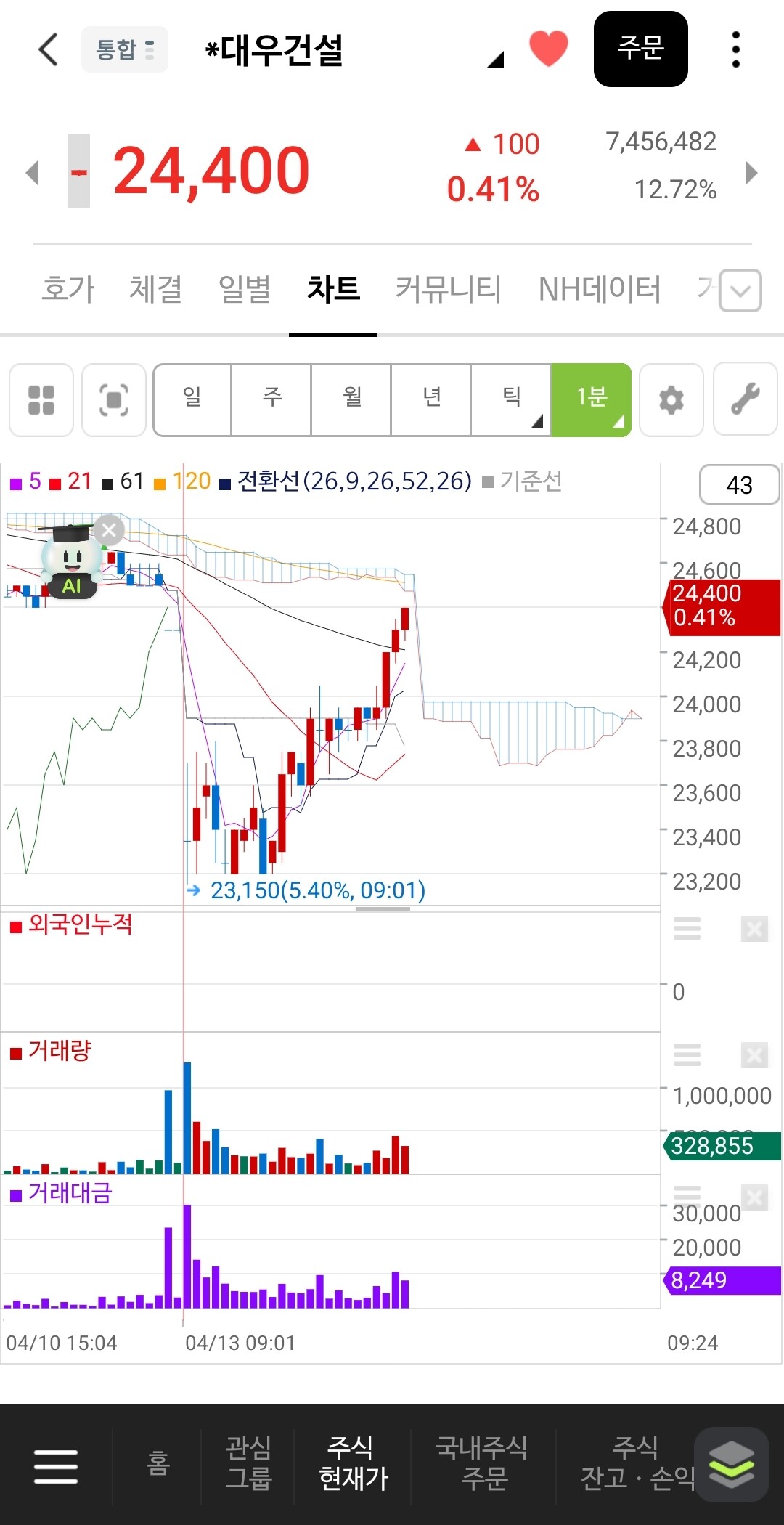The width and height of the screenshot is (784, 1525).
Task: Open the 커뮤니티 tab
Action: 448,289
